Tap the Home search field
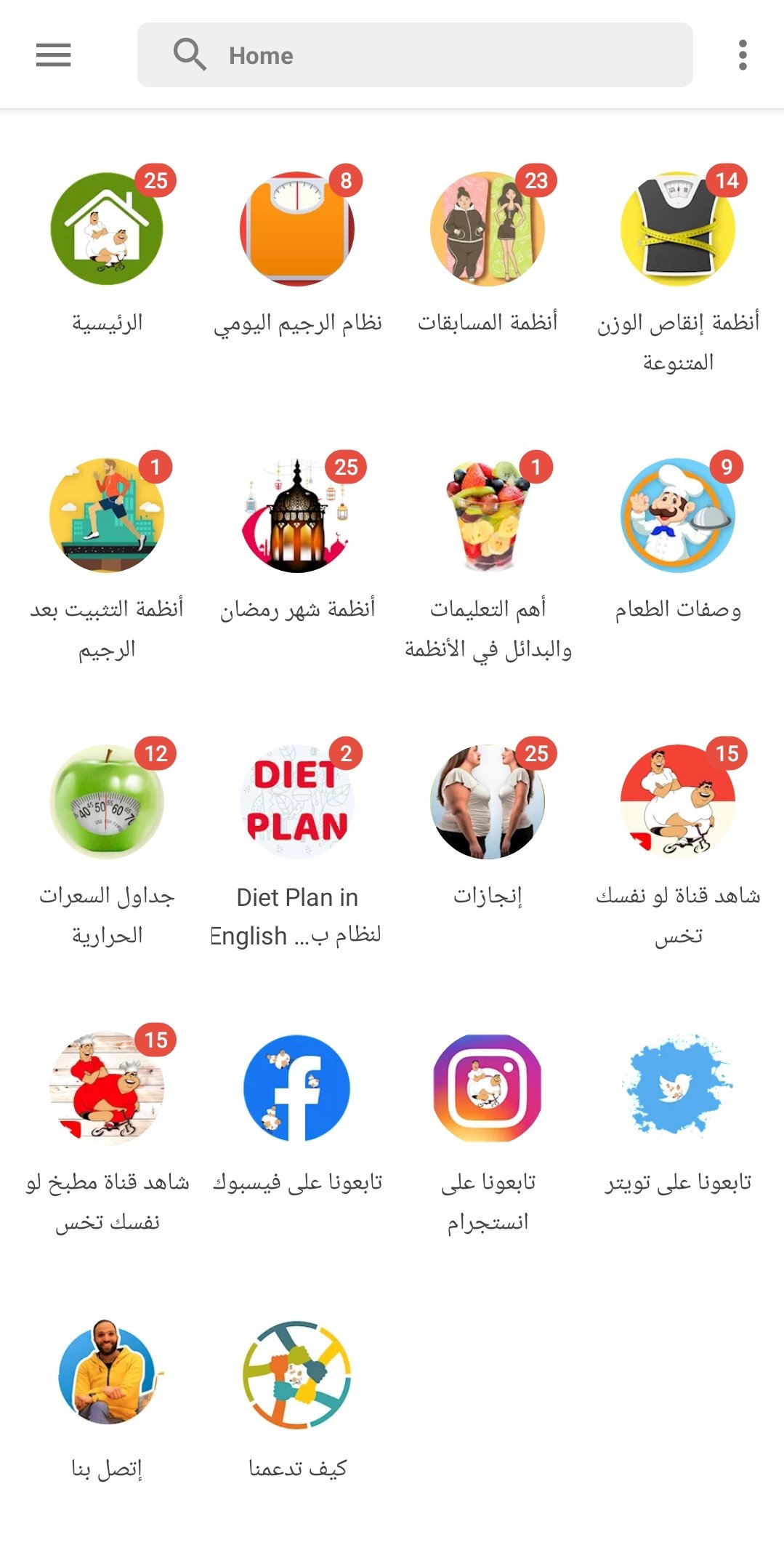 click(x=414, y=55)
